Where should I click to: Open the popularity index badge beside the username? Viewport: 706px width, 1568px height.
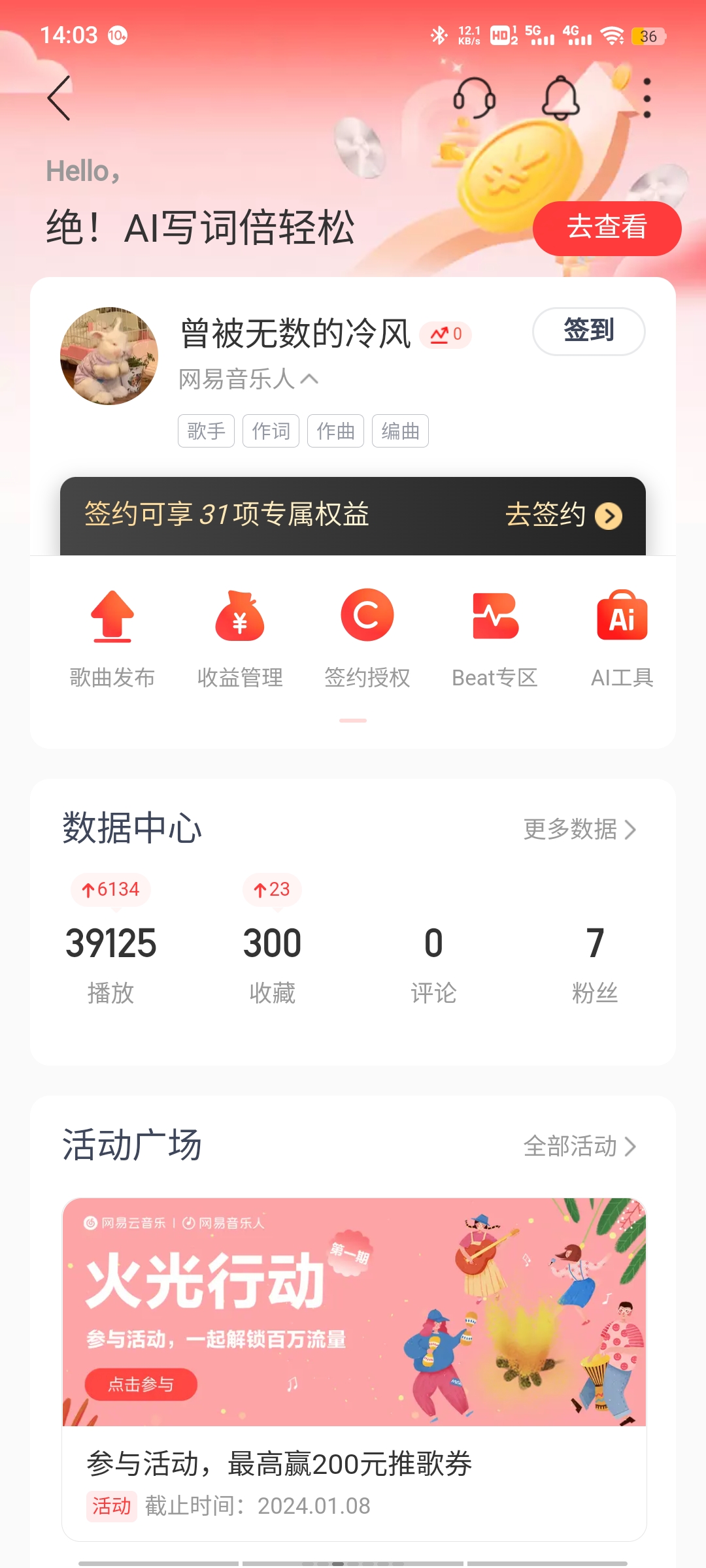click(x=445, y=335)
